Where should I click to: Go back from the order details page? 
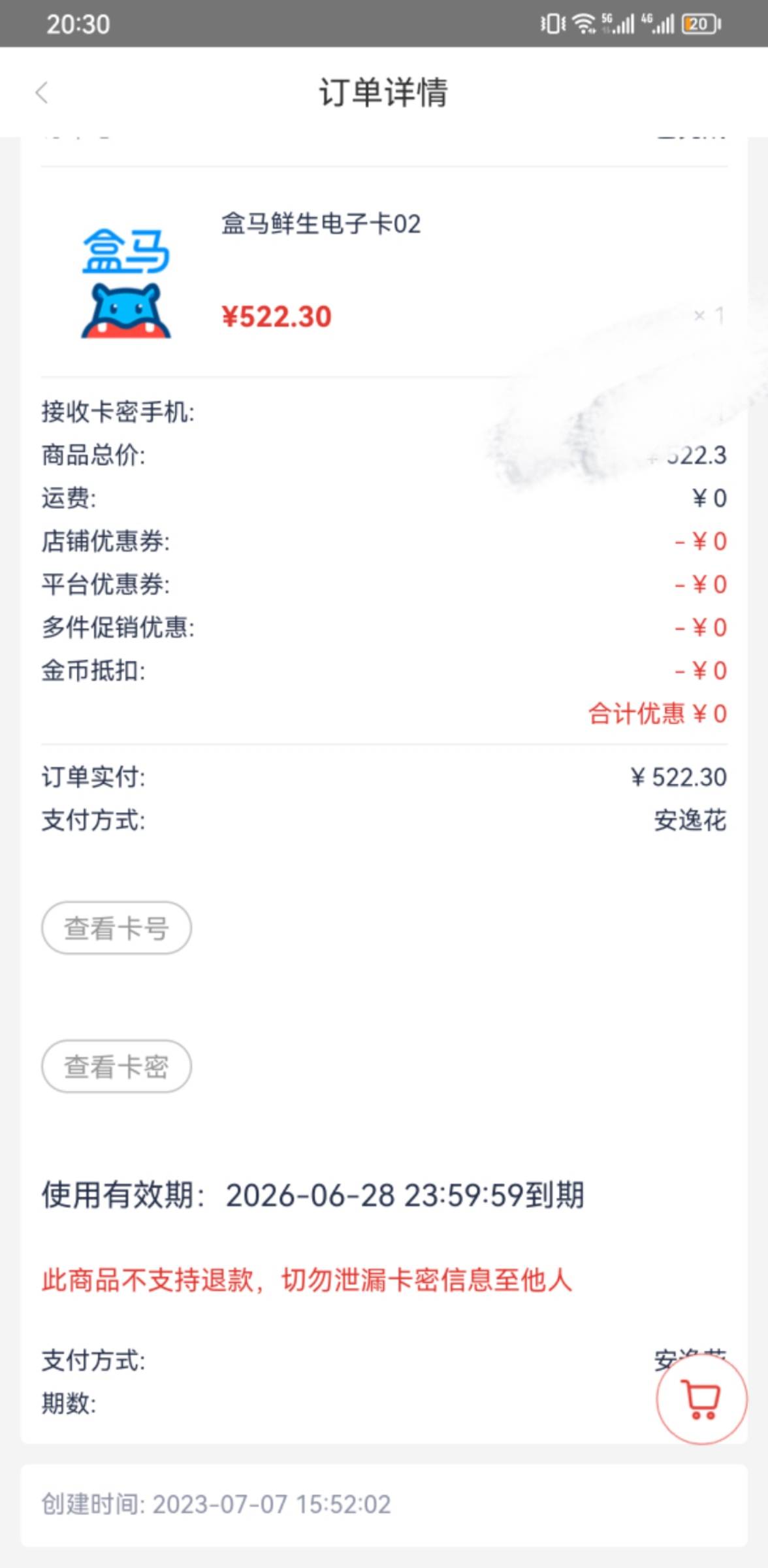42,93
